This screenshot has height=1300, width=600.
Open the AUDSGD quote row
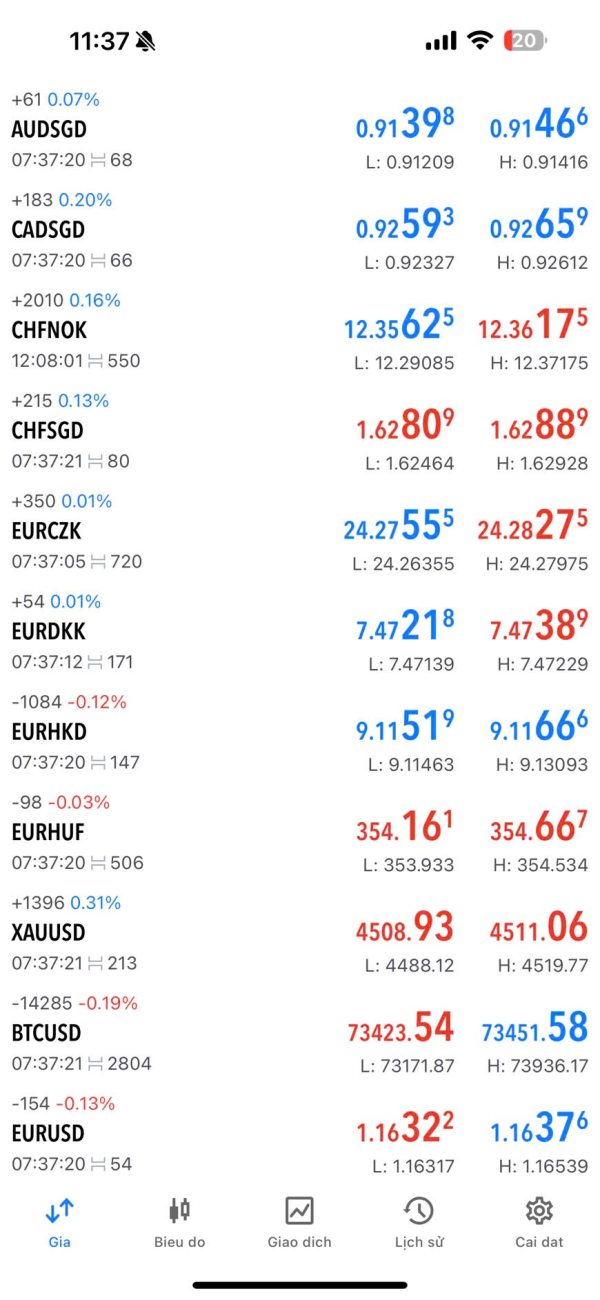[300, 130]
